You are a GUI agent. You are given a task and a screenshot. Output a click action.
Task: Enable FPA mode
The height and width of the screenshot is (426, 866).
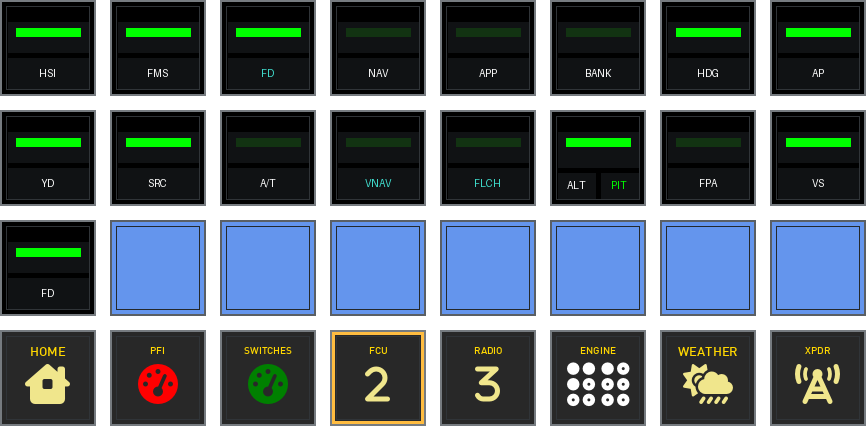[x=708, y=158]
